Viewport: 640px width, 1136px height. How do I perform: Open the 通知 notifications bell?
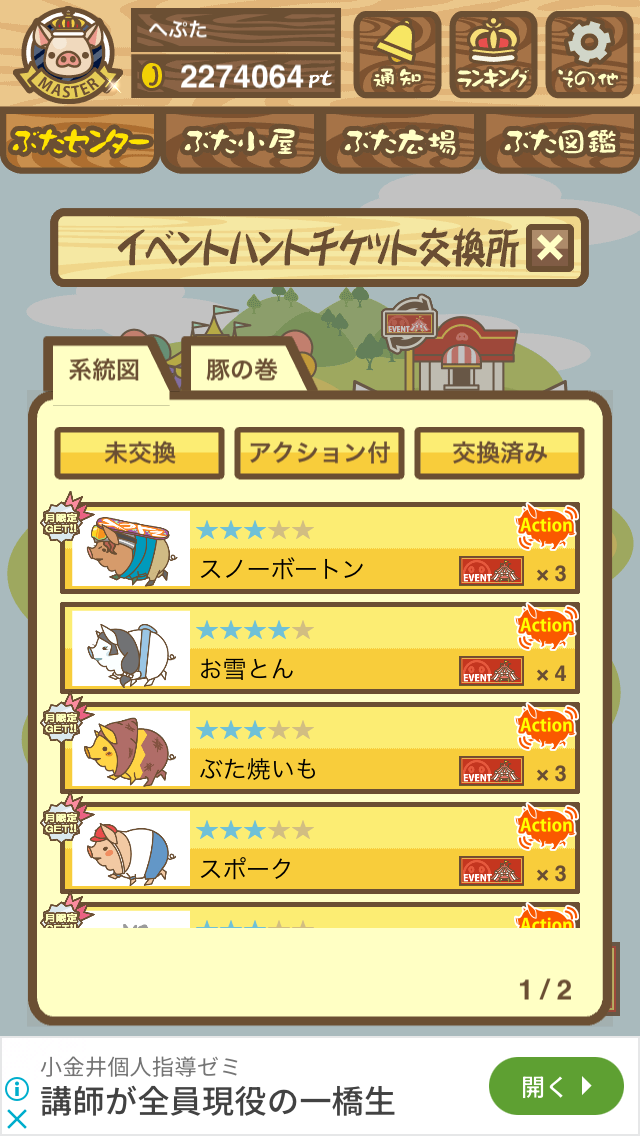click(x=396, y=55)
